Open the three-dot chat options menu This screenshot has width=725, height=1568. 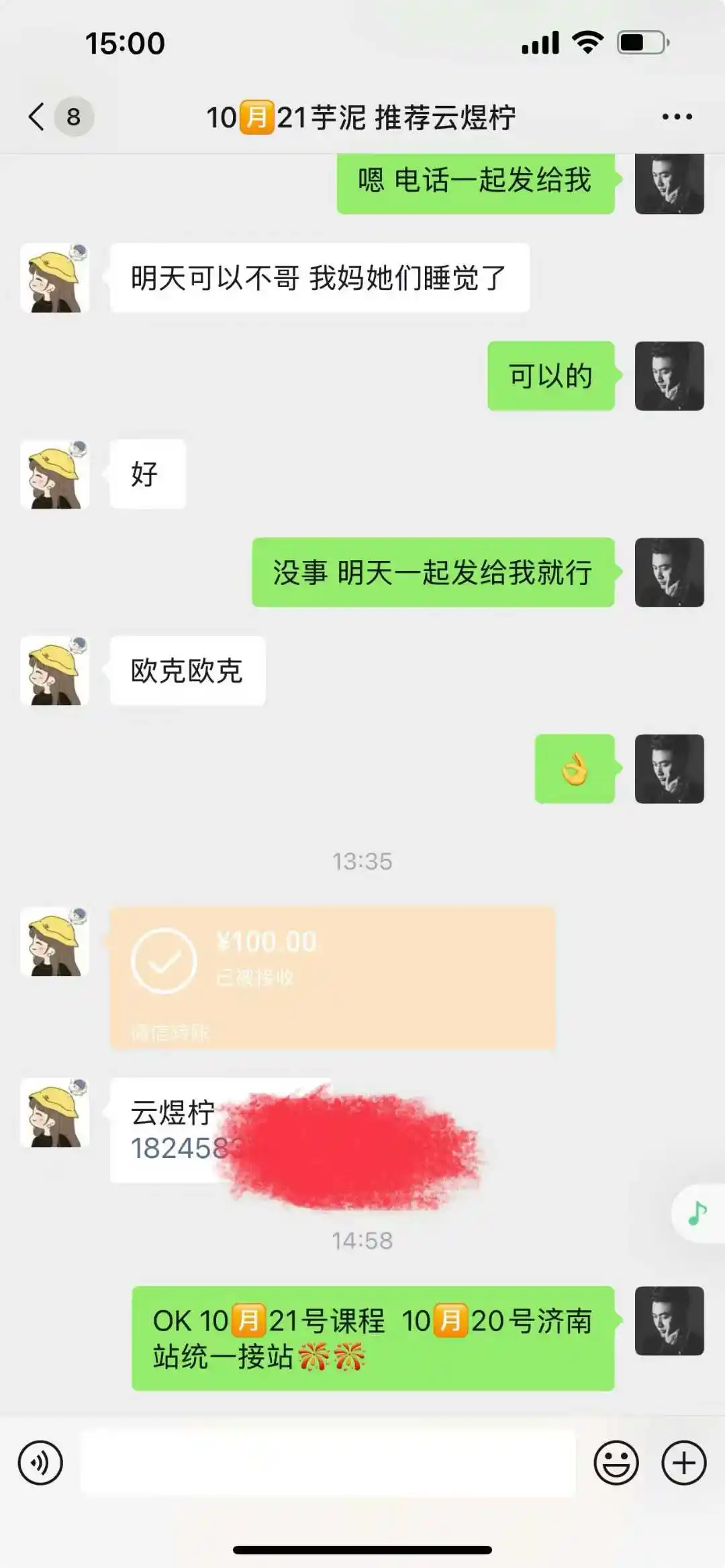tap(677, 117)
